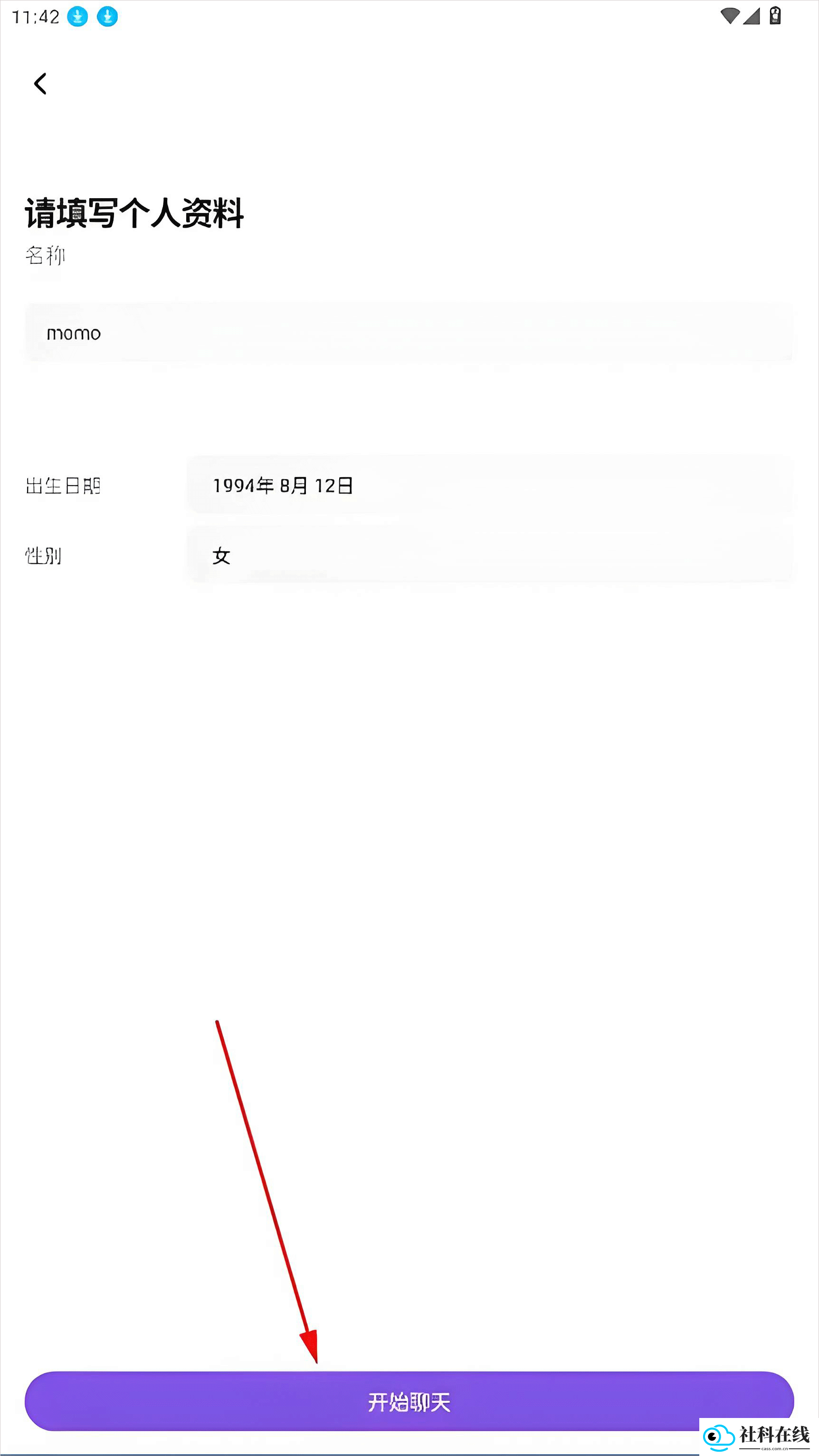Open the birth date picker
Image resolution: width=819 pixels, height=1456 pixels.
point(490,485)
